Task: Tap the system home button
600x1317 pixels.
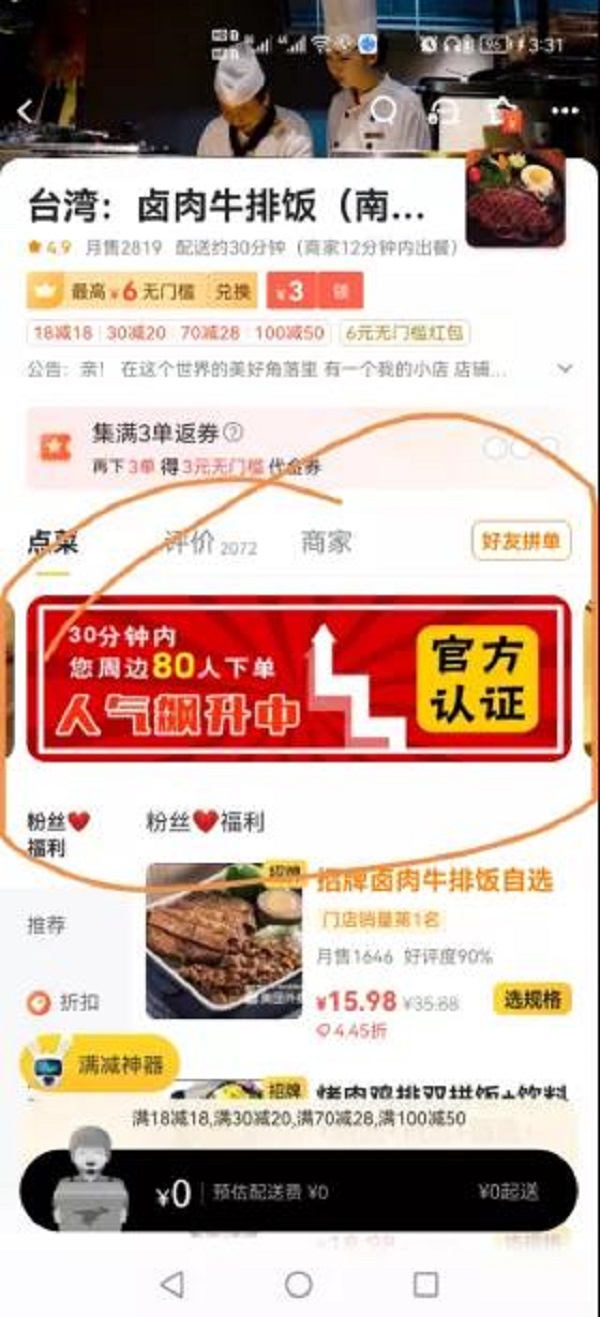Action: [298, 1284]
